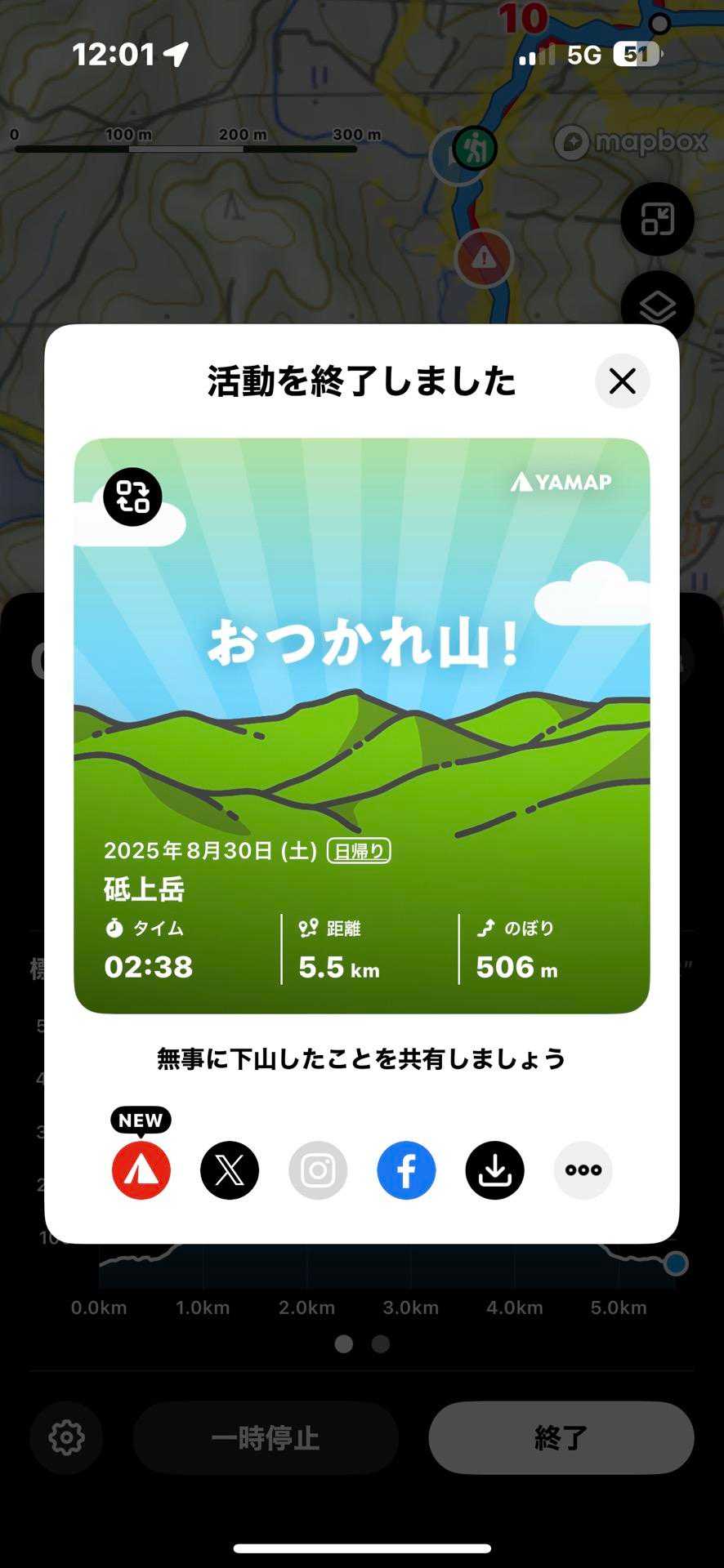The image size is (724, 1568).
Task: Share the activity to Instagram
Action: (x=318, y=1170)
